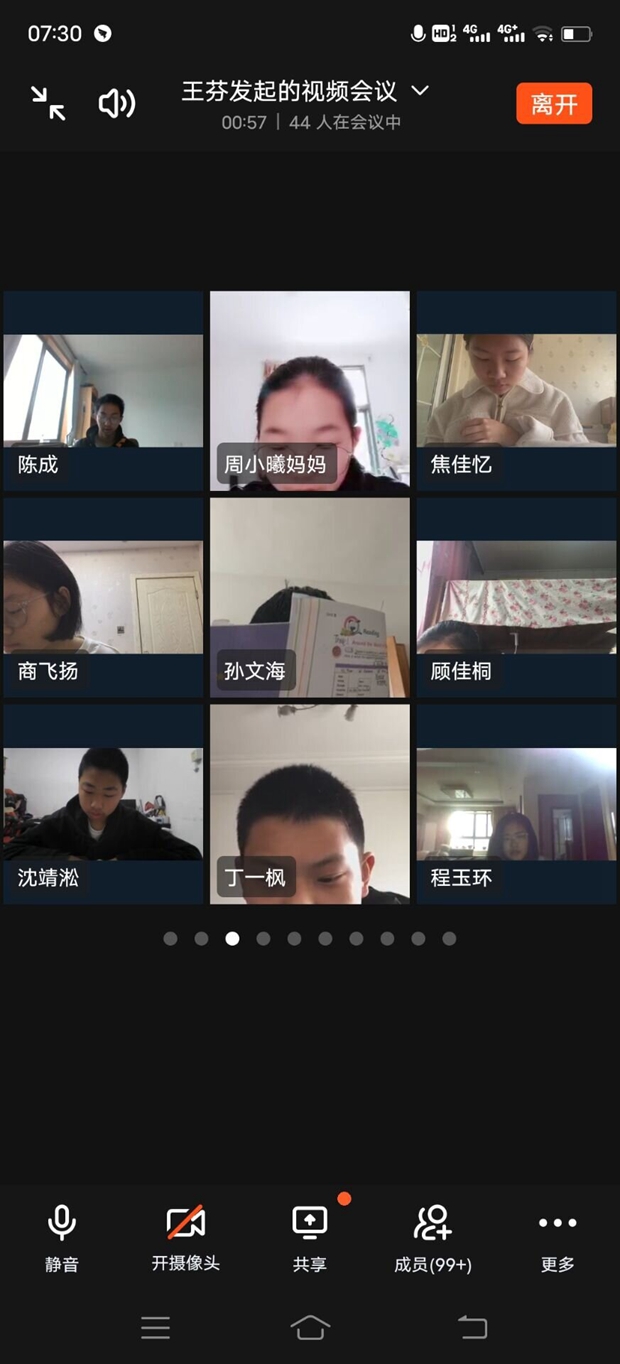The width and height of the screenshot is (620, 1364).
Task: Toggle the speaker output
Action: pos(116,103)
